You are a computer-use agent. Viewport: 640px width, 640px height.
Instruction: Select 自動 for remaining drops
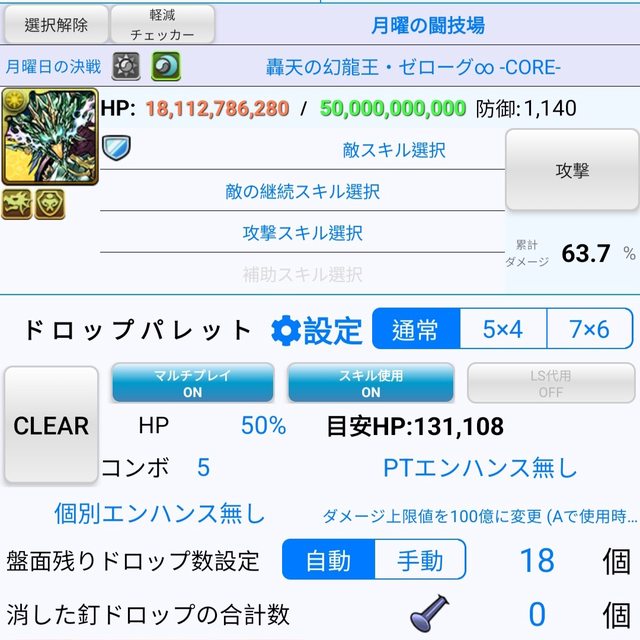pyautogui.click(x=328, y=560)
